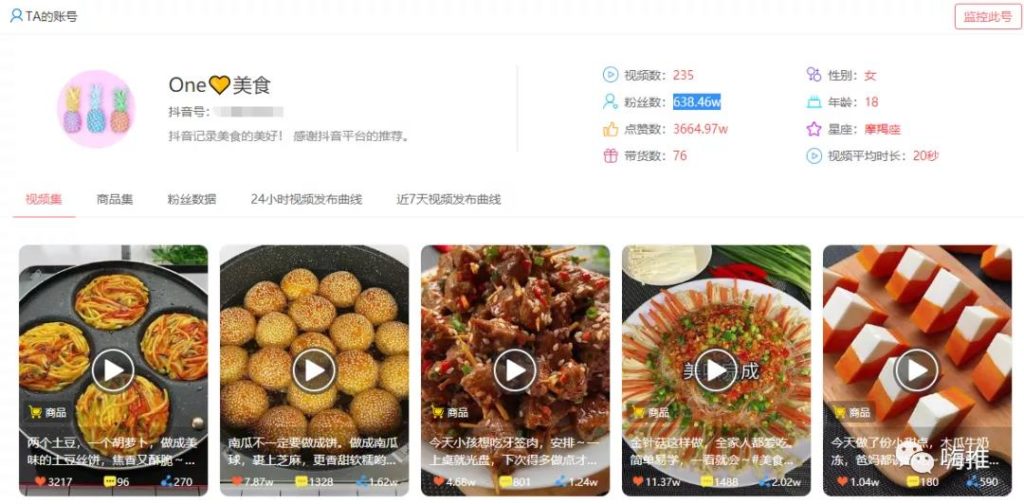Play the 牙签肉 video

[x=515, y=371]
